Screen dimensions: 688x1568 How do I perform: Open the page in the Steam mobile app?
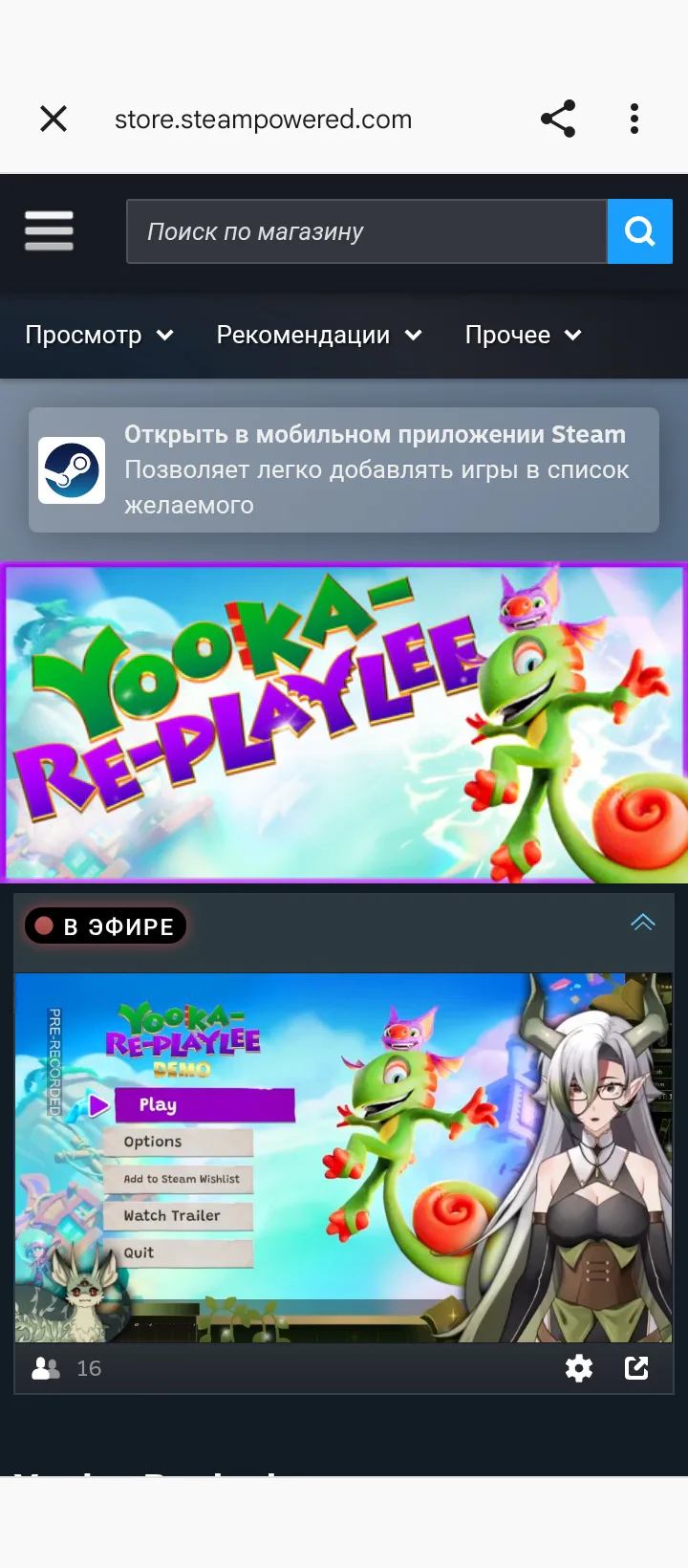coord(344,469)
